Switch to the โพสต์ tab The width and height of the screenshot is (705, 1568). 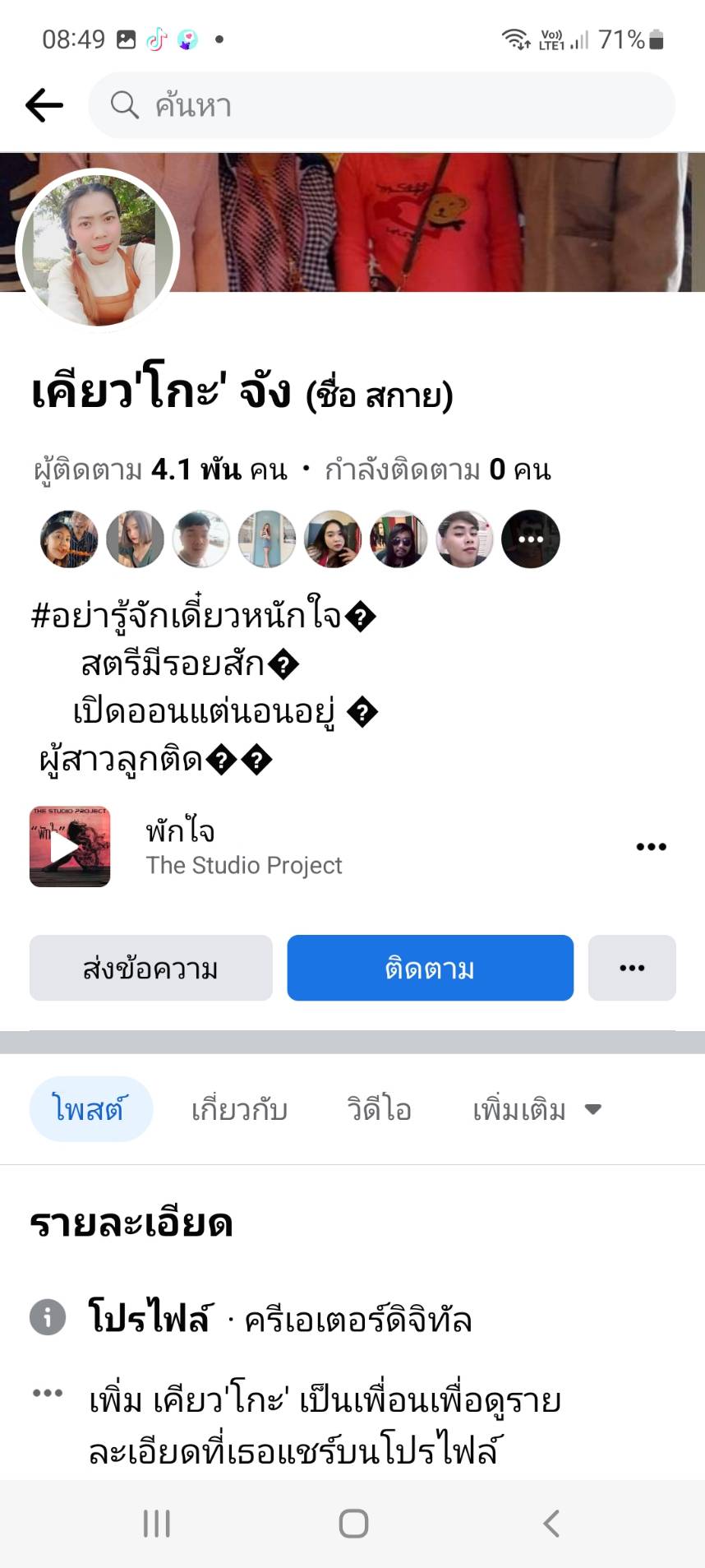coord(90,1109)
